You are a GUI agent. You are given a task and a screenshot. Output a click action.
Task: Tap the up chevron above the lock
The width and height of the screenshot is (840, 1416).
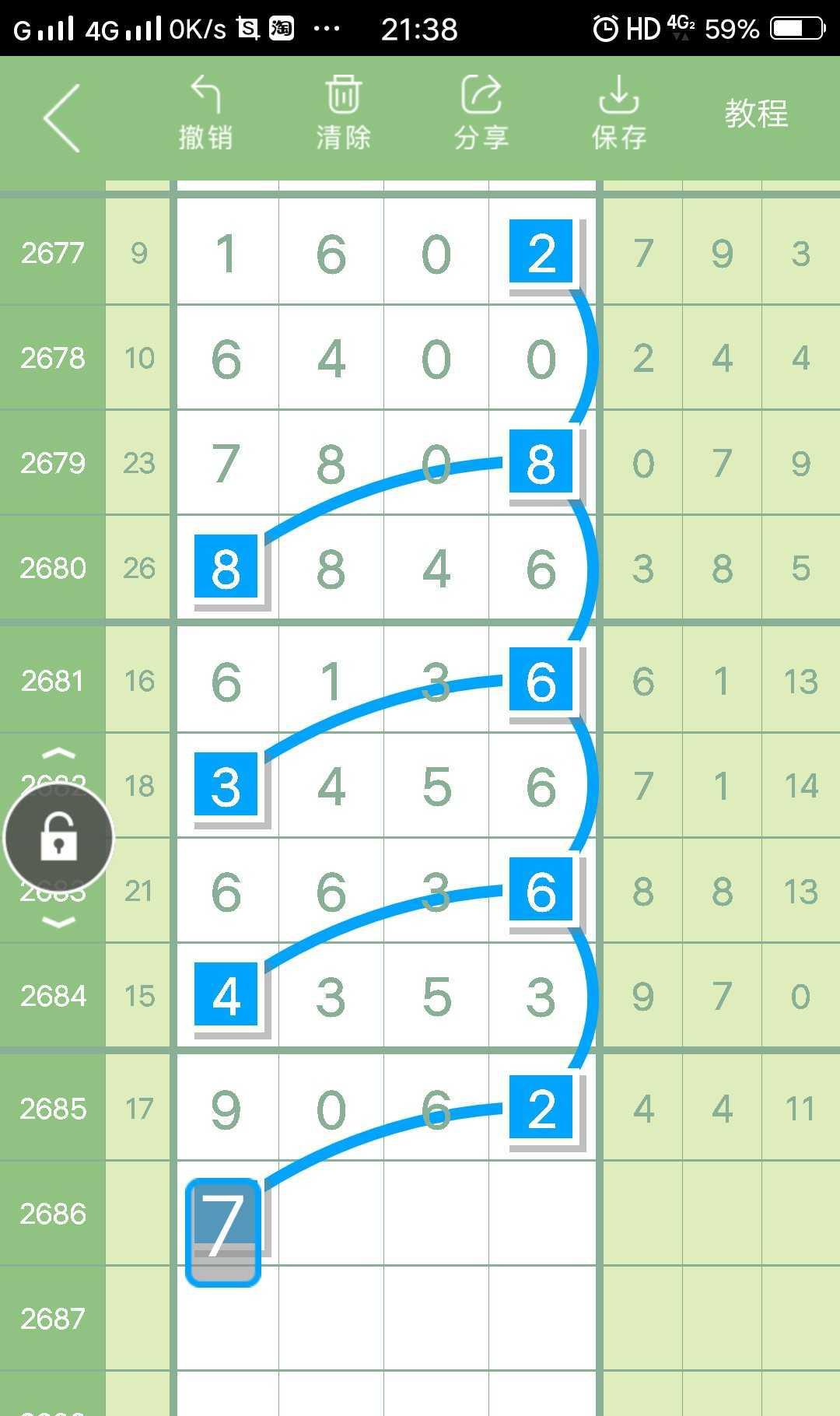click(59, 753)
